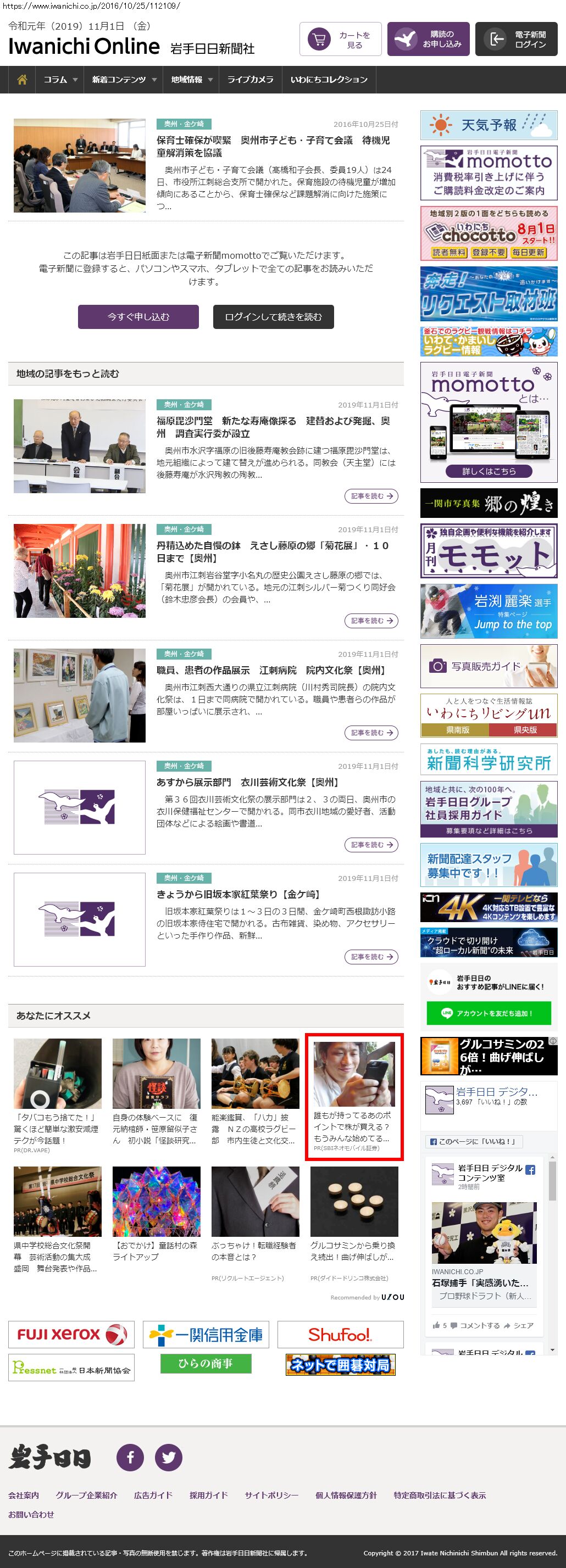The width and height of the screenshot is (566, 1568).
Task: Open 写真販売ガイド banner
Action: (x=489, y=667)
